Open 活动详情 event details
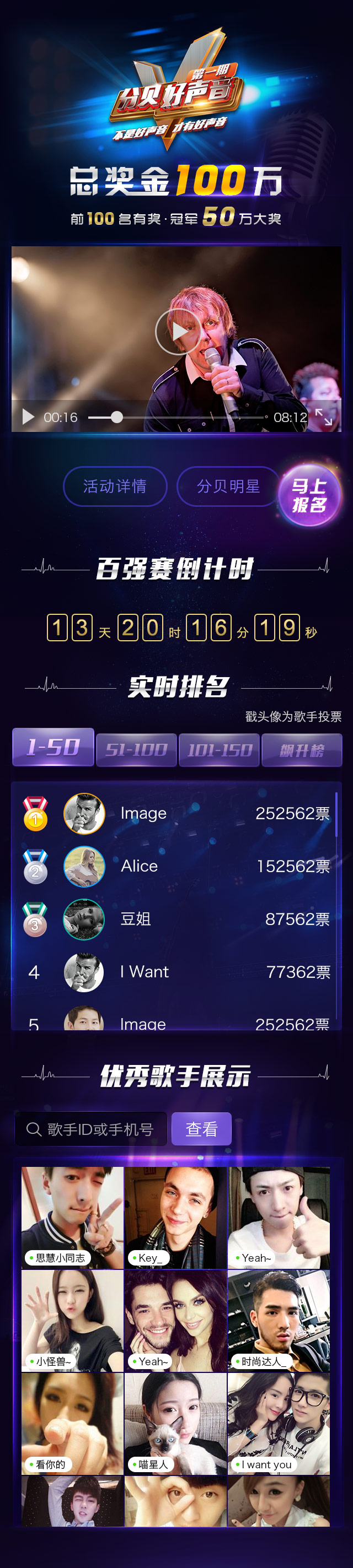 115,486
